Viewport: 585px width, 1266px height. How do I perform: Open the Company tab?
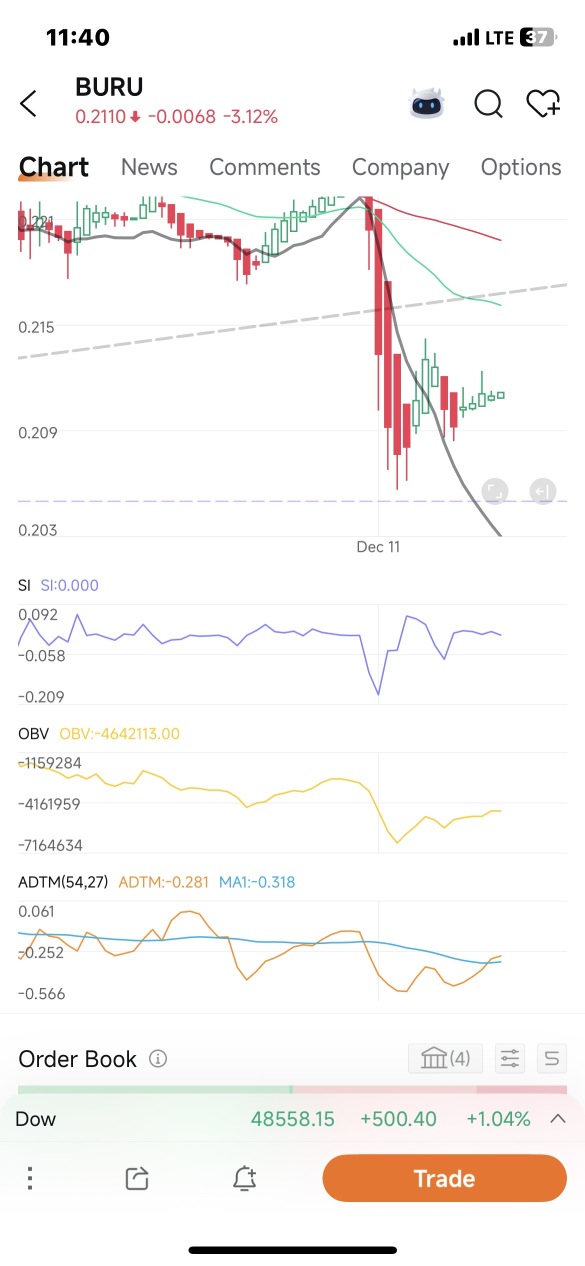pos(400,167)
